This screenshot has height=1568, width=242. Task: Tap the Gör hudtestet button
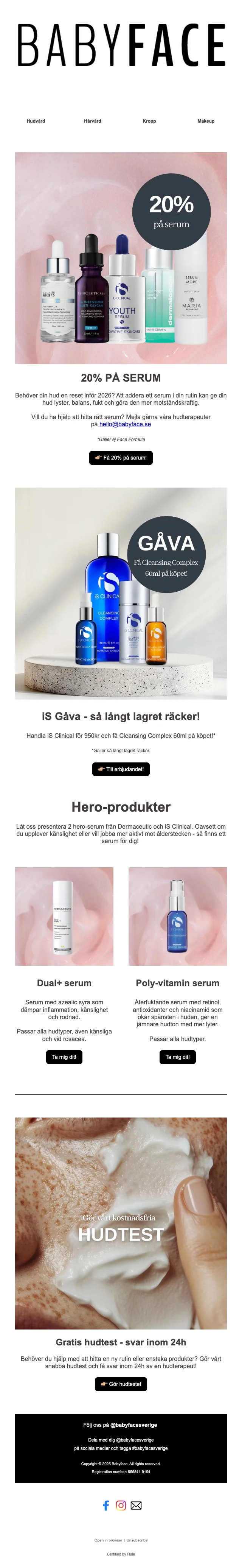(120, 1384)
